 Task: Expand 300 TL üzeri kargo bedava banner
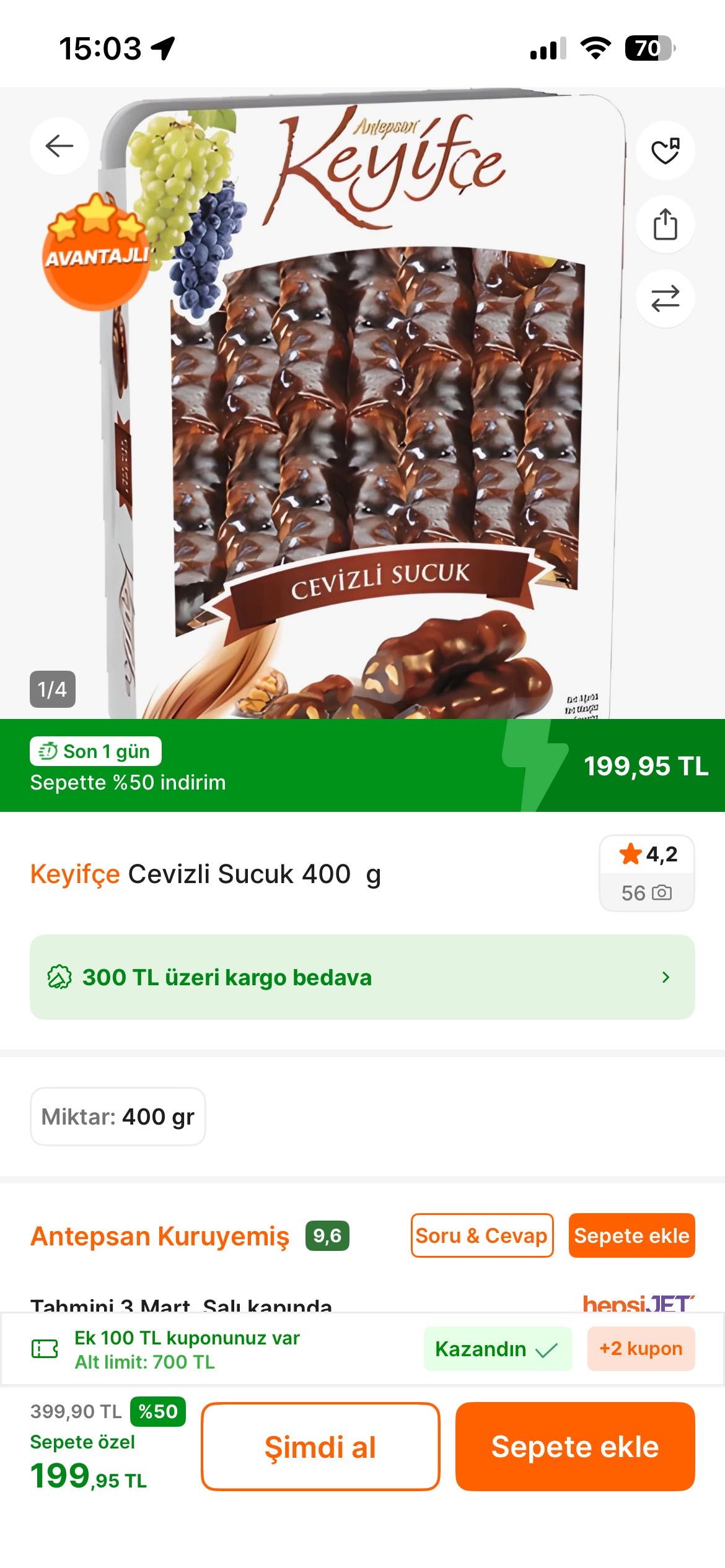[x=362, y=977]
